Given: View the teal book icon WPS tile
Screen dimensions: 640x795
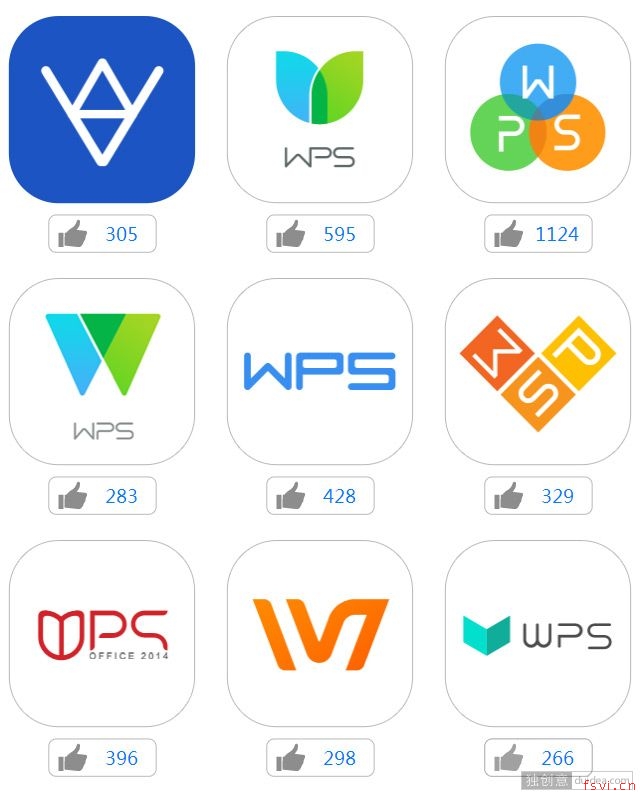Looking at the screenshot, I should (x=538, y=634).
